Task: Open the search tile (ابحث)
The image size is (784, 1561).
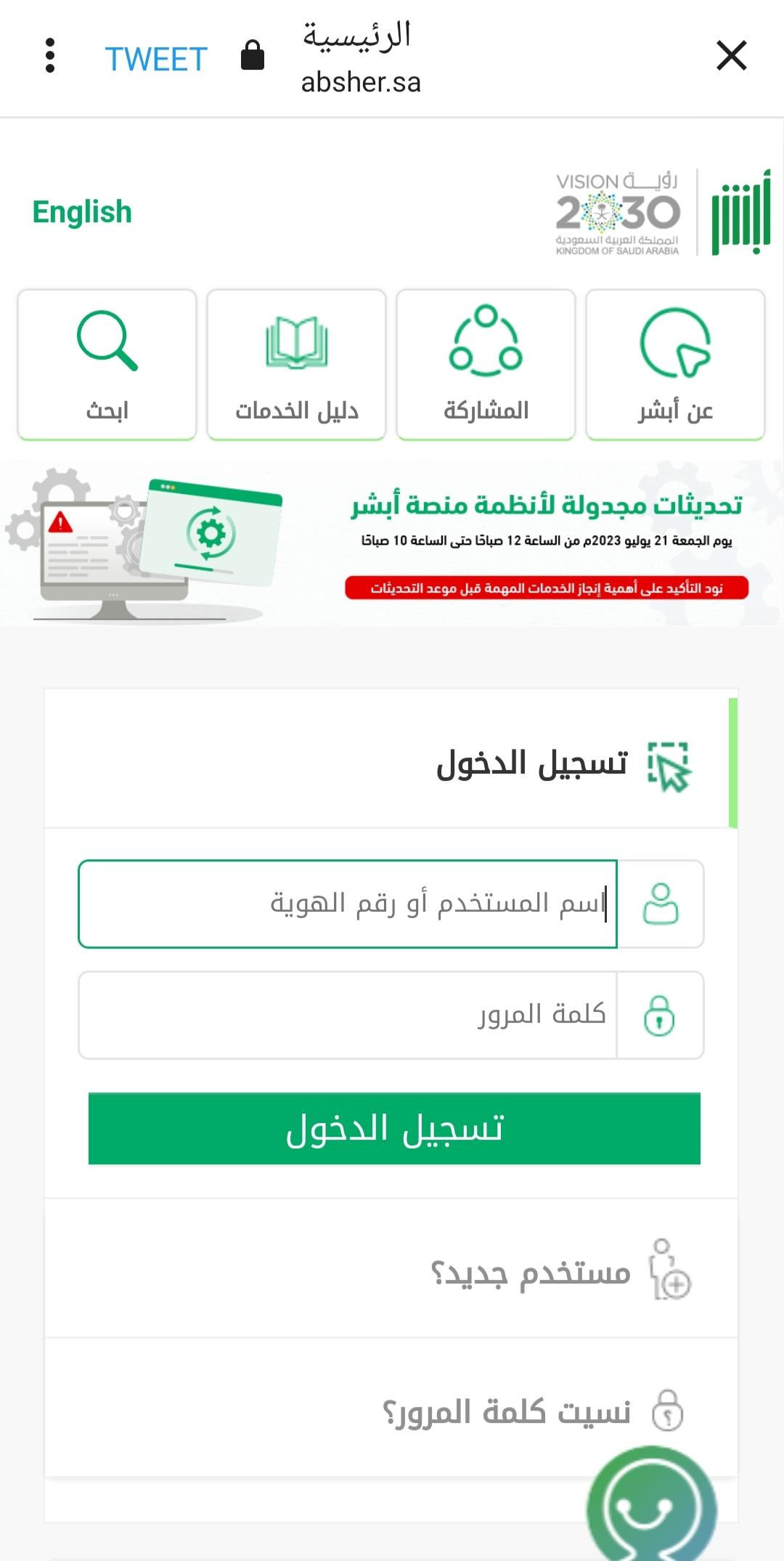Action: click(x=107, y=365)
